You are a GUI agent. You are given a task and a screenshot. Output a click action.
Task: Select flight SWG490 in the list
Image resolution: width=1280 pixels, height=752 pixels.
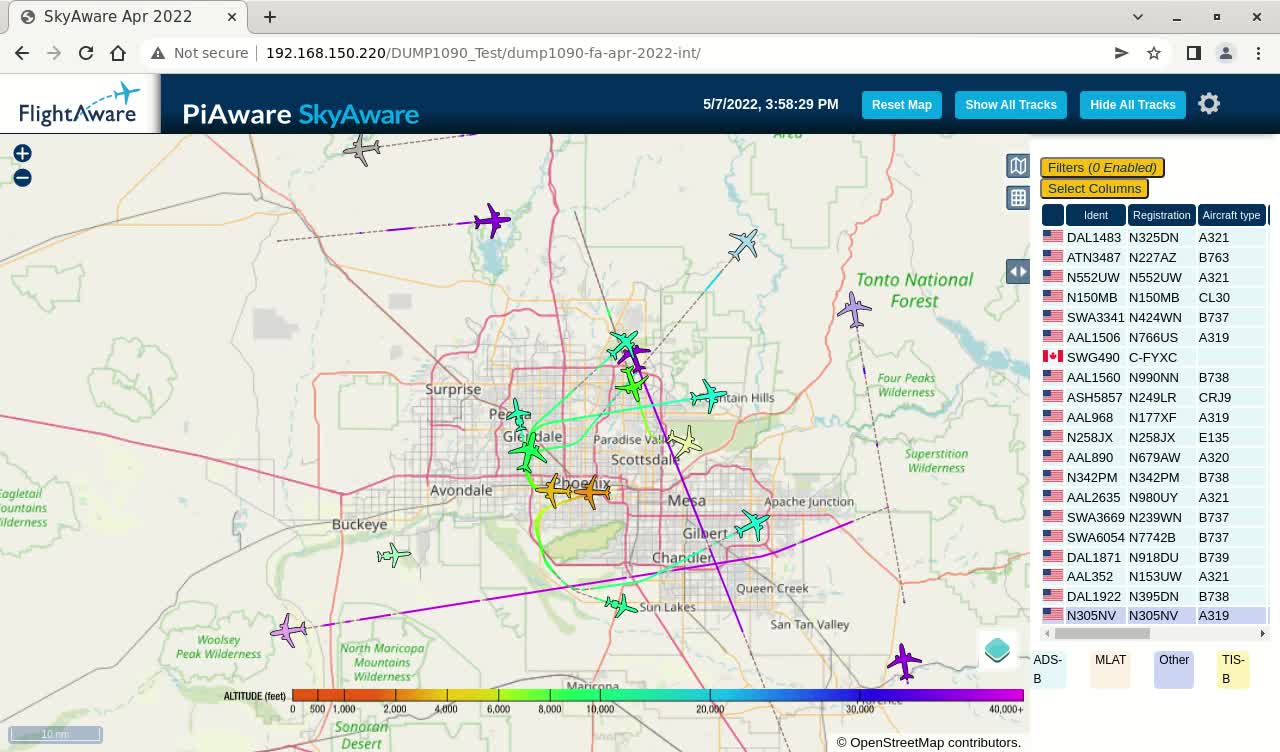(1093, 358)
